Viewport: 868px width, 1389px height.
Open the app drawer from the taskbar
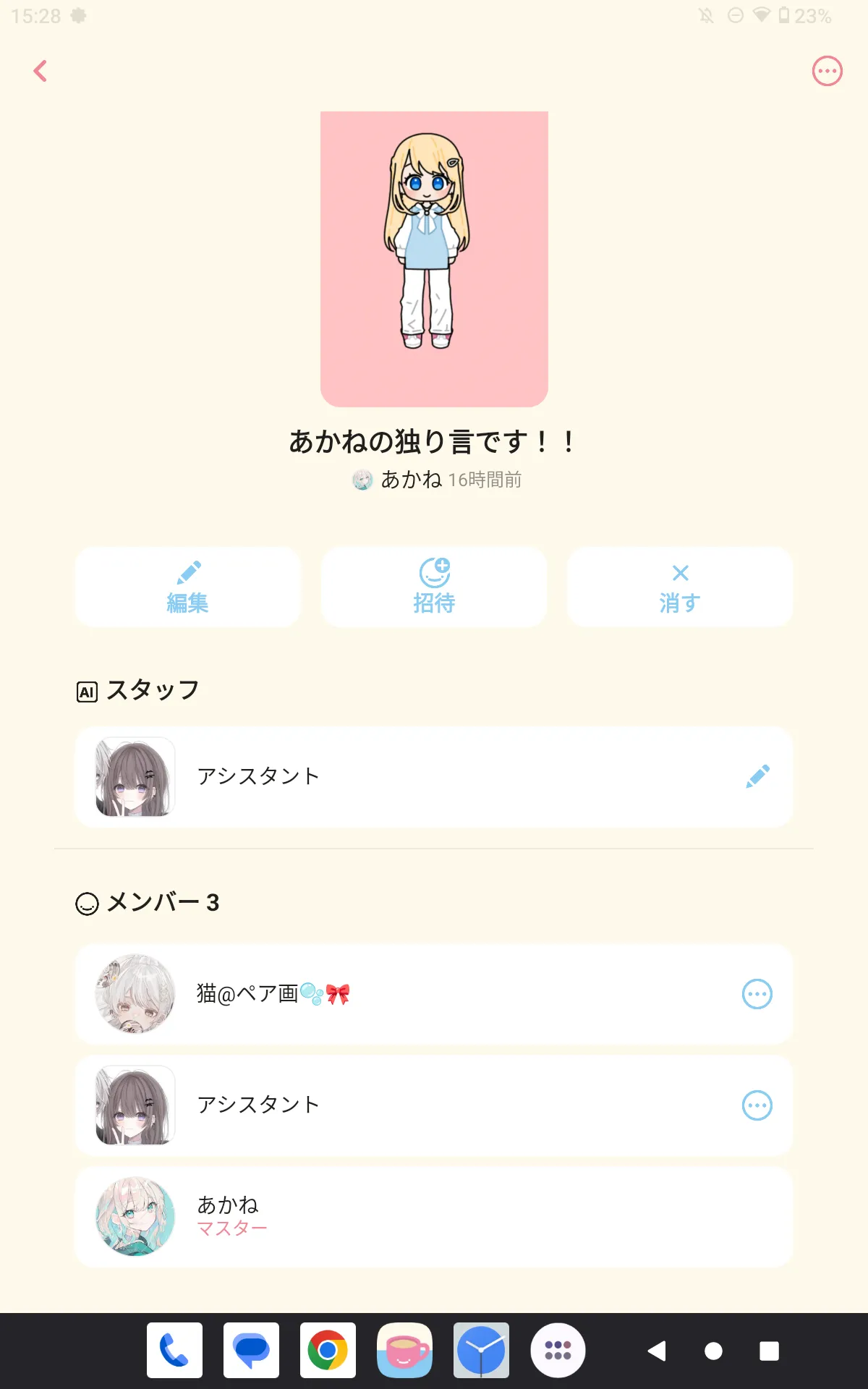[558, 1350]
